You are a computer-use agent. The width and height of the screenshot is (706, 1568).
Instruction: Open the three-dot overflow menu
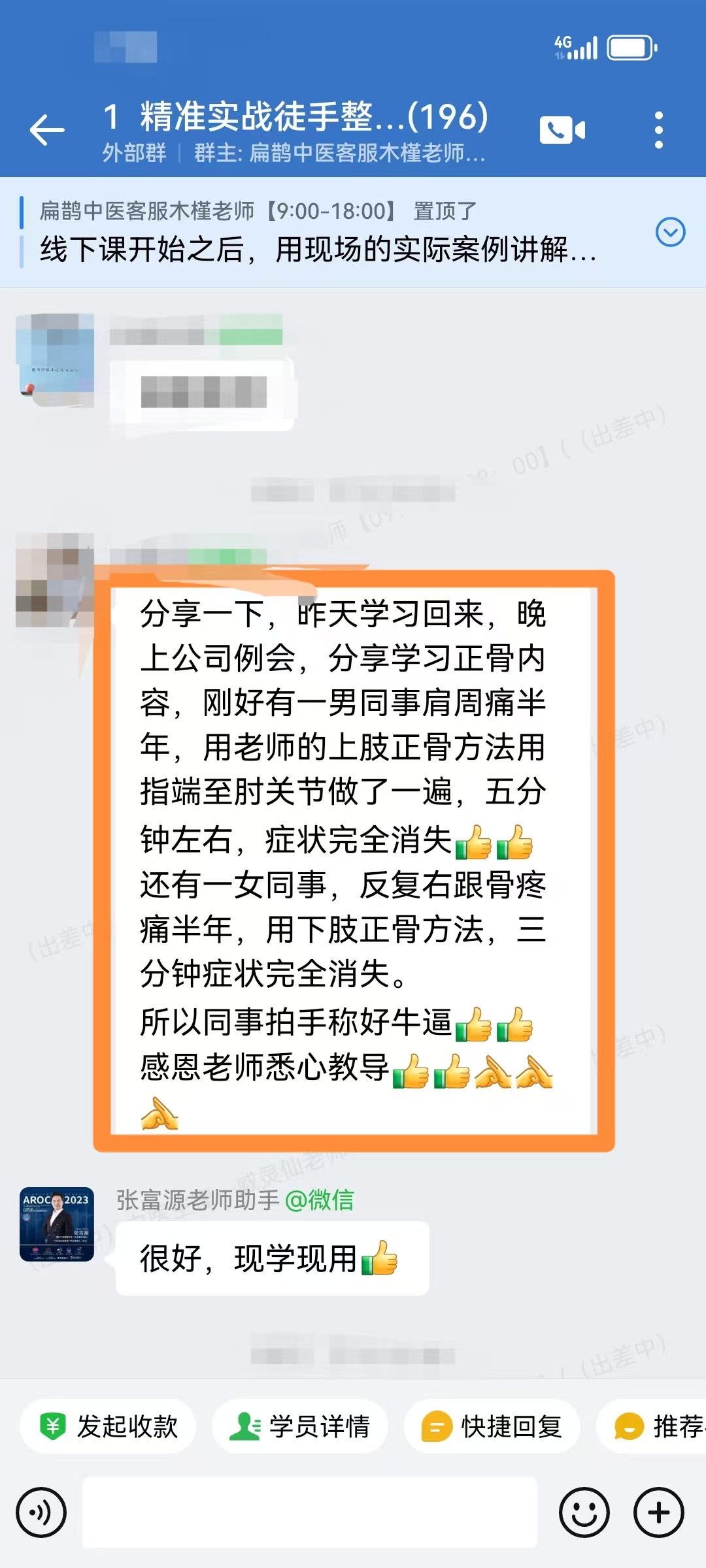[658, 129]
